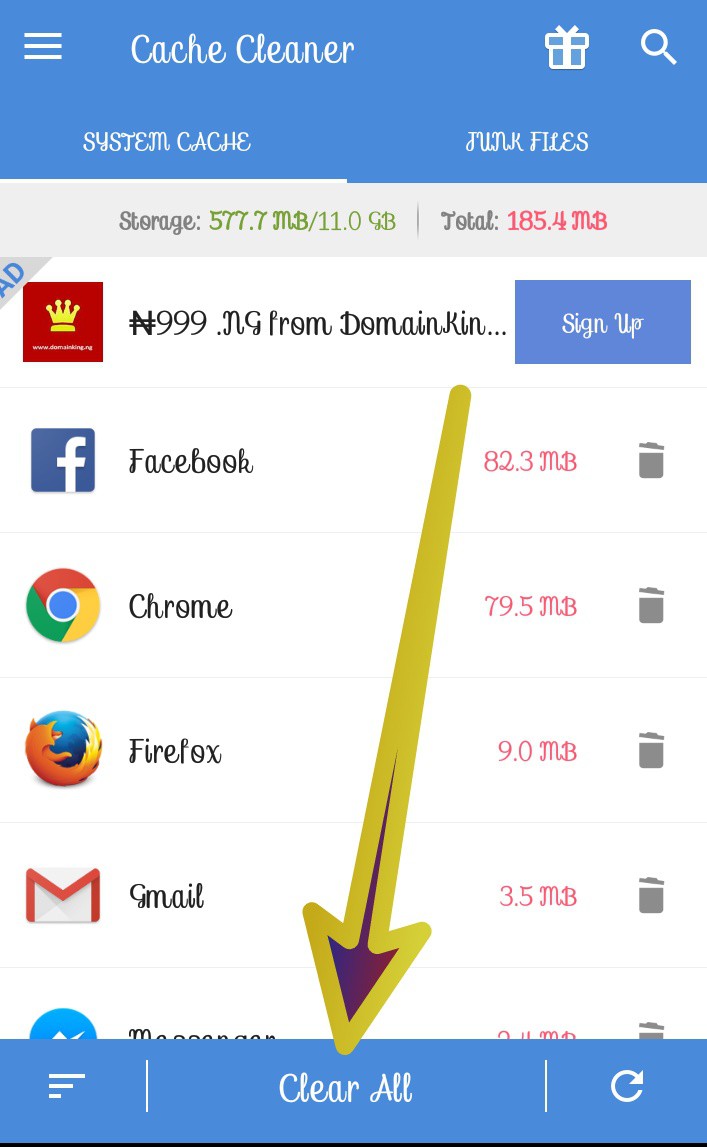Tap Sign Up on the DomainKing ad
The width and height of the screenshot is (707, 1147).
[602, 322]
